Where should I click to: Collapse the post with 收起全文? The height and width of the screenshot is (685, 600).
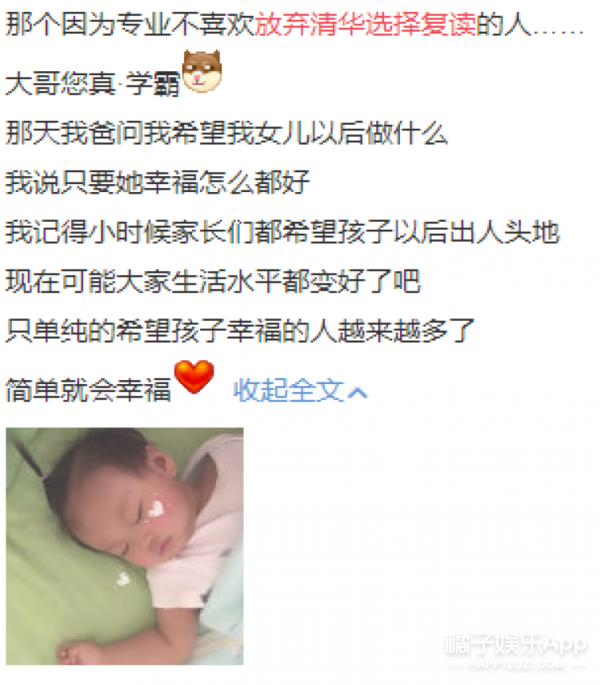(299, 390)
